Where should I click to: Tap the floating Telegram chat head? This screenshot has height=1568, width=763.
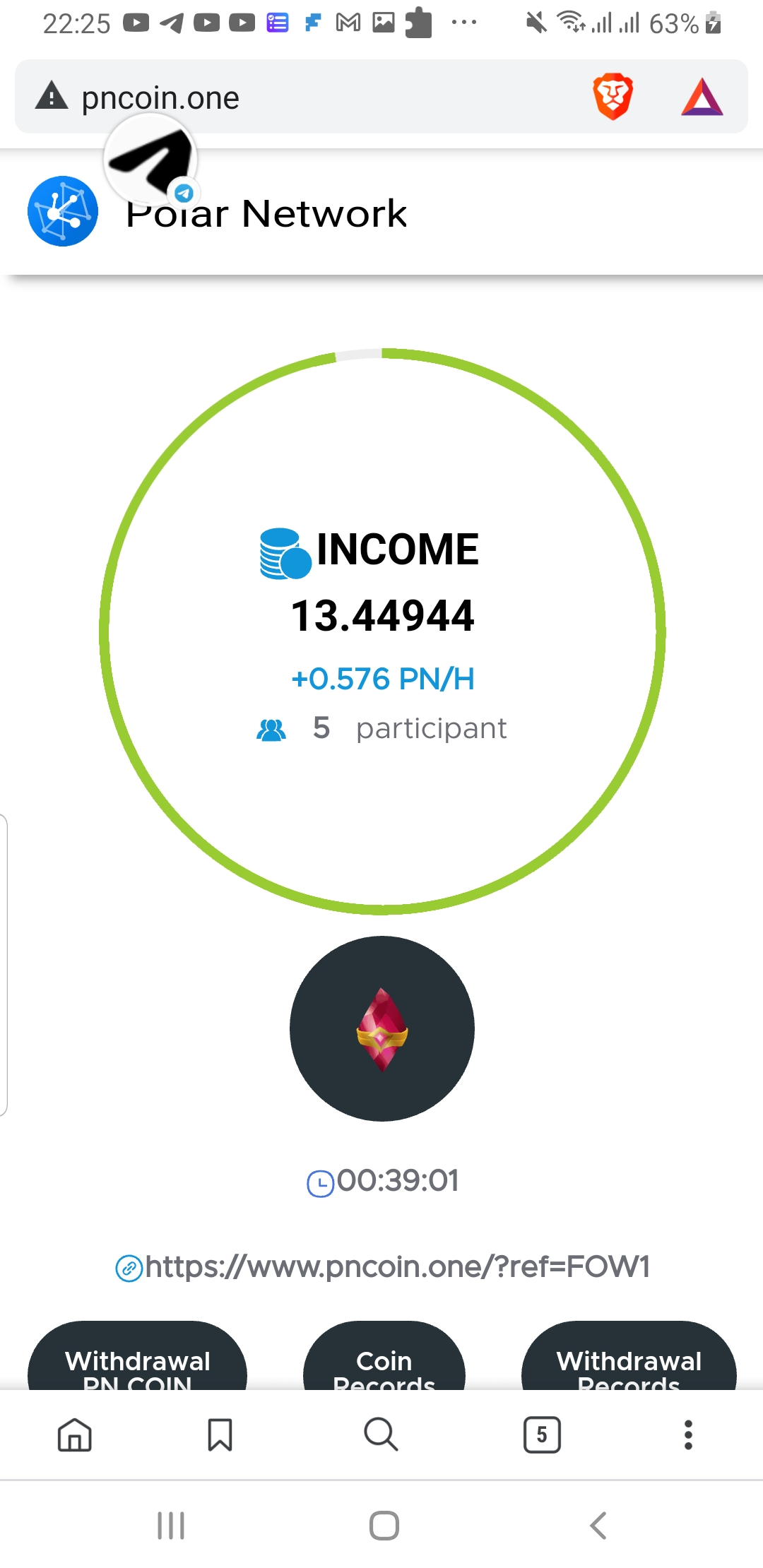pyautogui.click(x=150, y=160)
